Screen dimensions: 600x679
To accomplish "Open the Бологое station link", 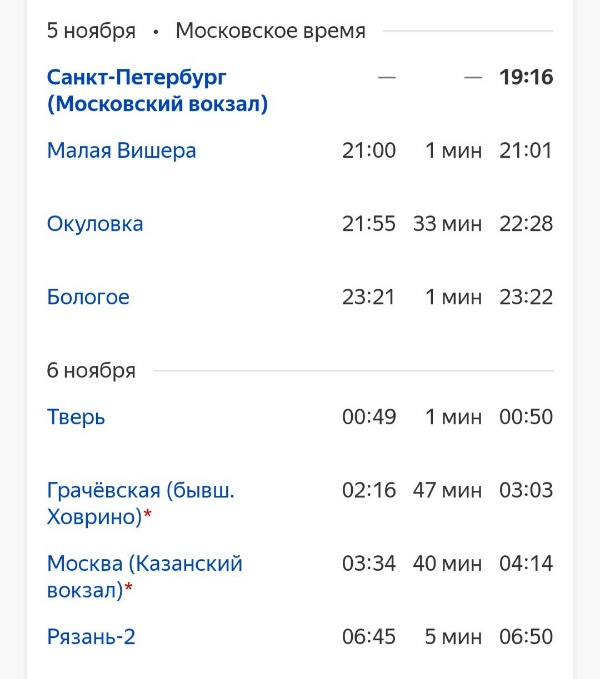I will [88, 297].
